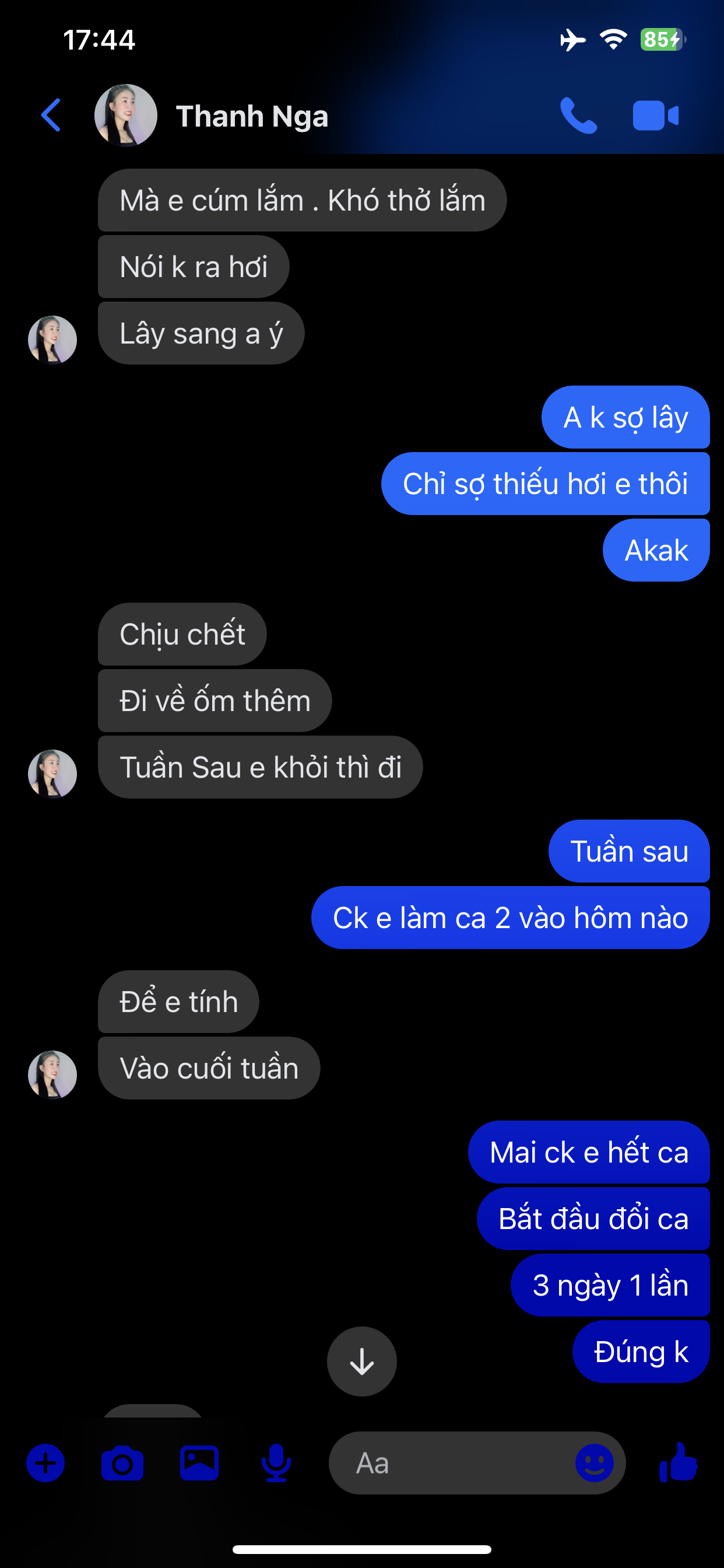The width and height of the screenshot is (724, 1568).
Task: Focus the Aa message input field
Action: coord(450,1462)
